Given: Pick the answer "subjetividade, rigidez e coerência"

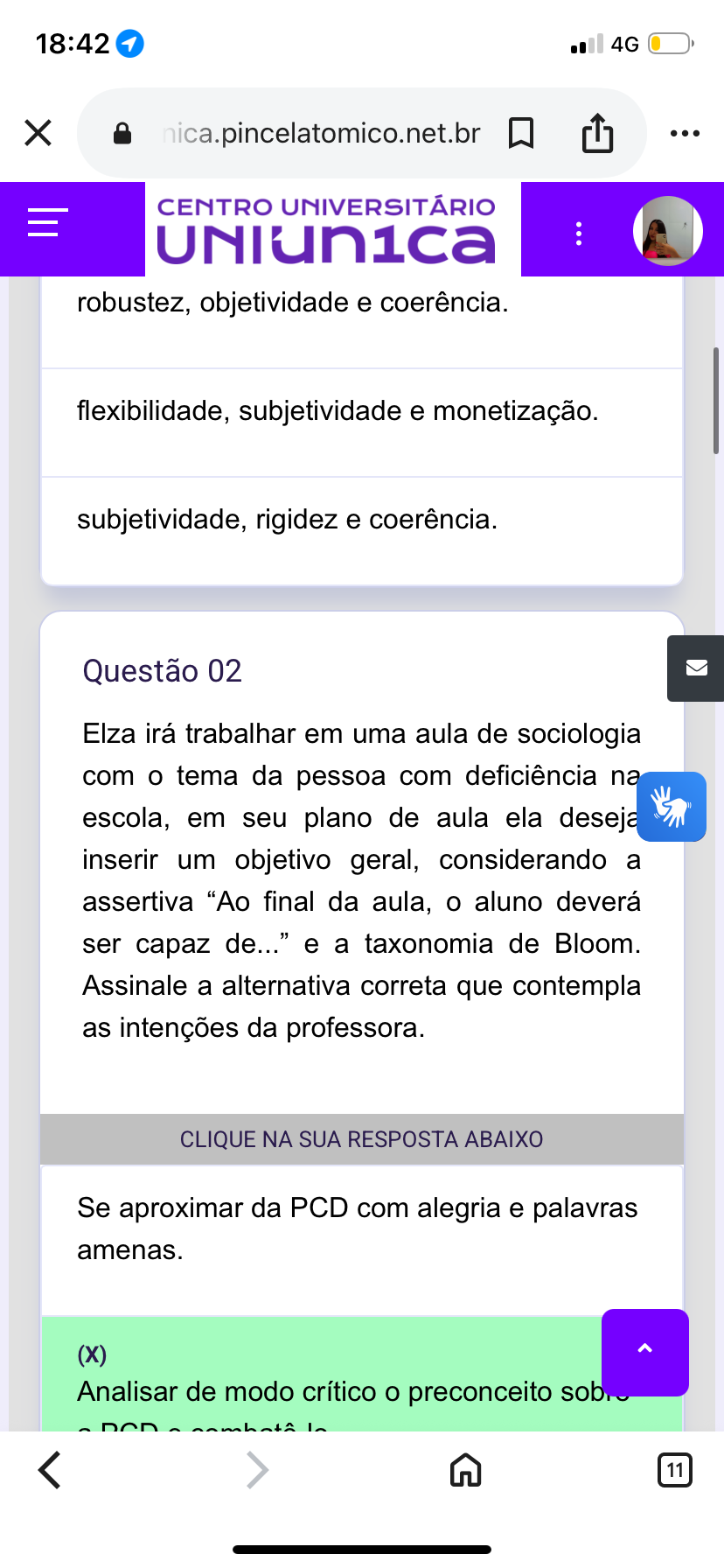Looking at the screenshot, I should point(287,520).
